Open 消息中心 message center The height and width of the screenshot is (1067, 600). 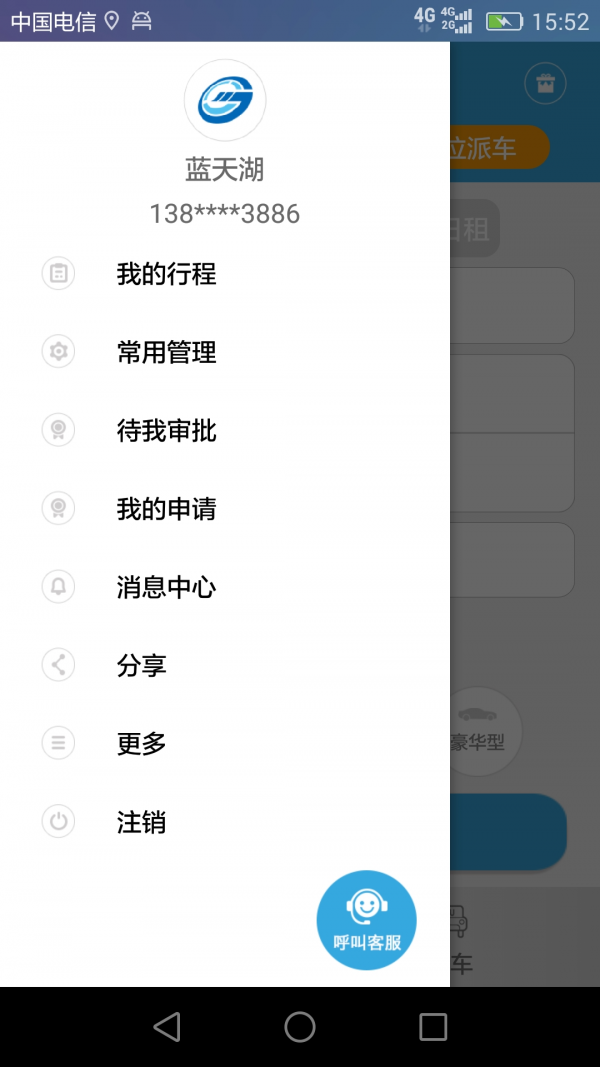click(x=166, y=587)
